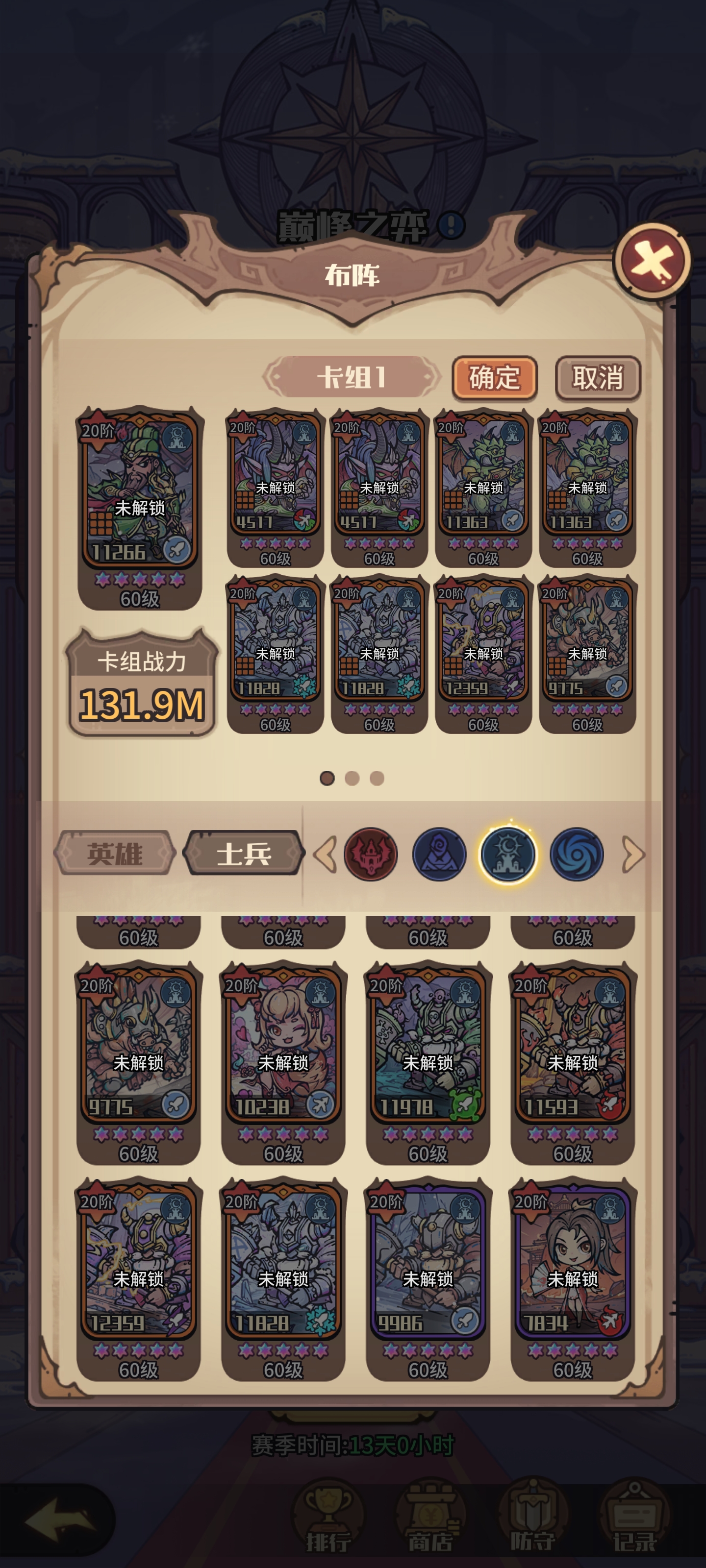
Task: Select the 士兵 tab
Action: click(x=244, y=854)
